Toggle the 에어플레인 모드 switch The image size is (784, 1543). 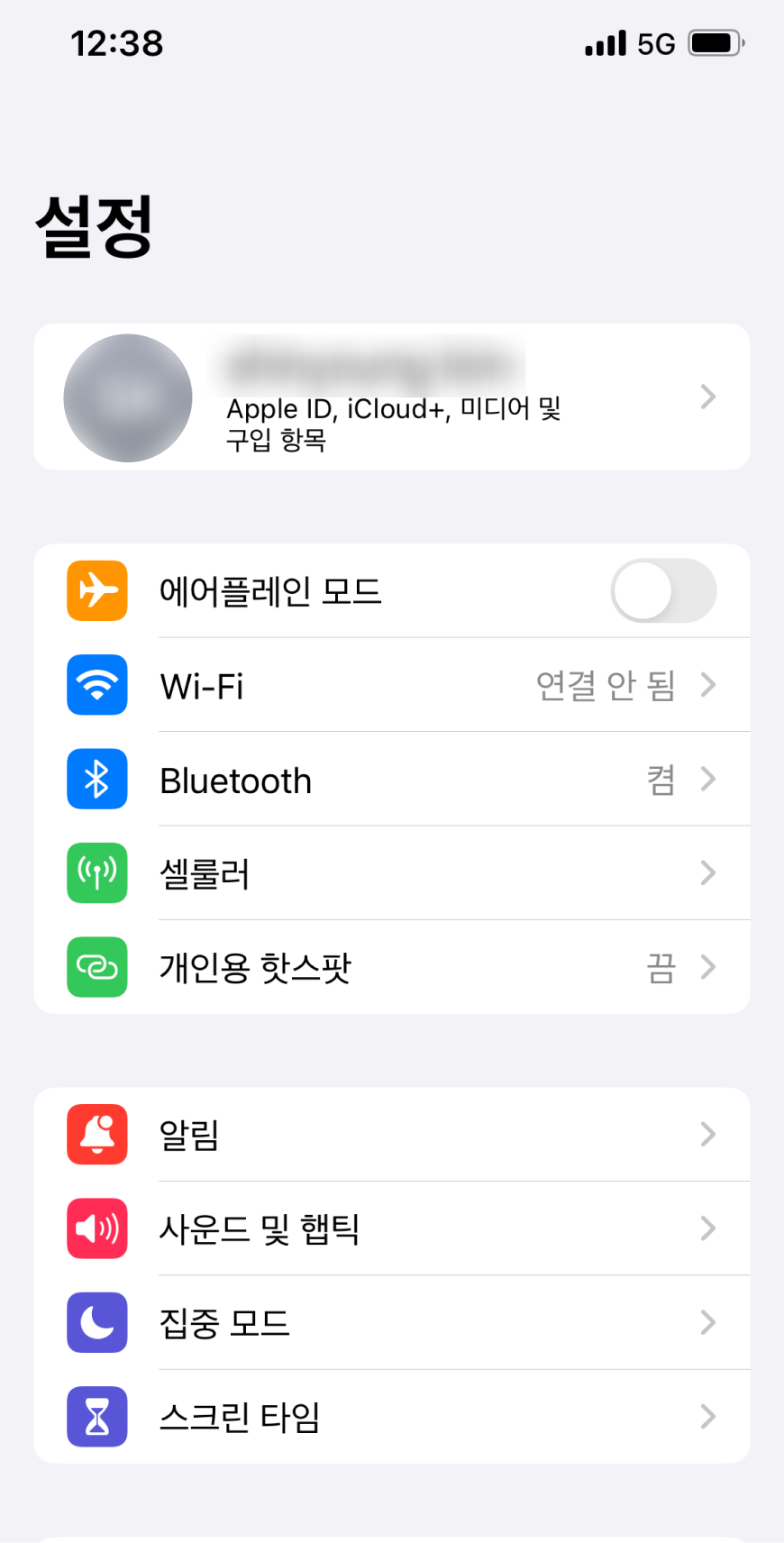[x=663, y=591]
